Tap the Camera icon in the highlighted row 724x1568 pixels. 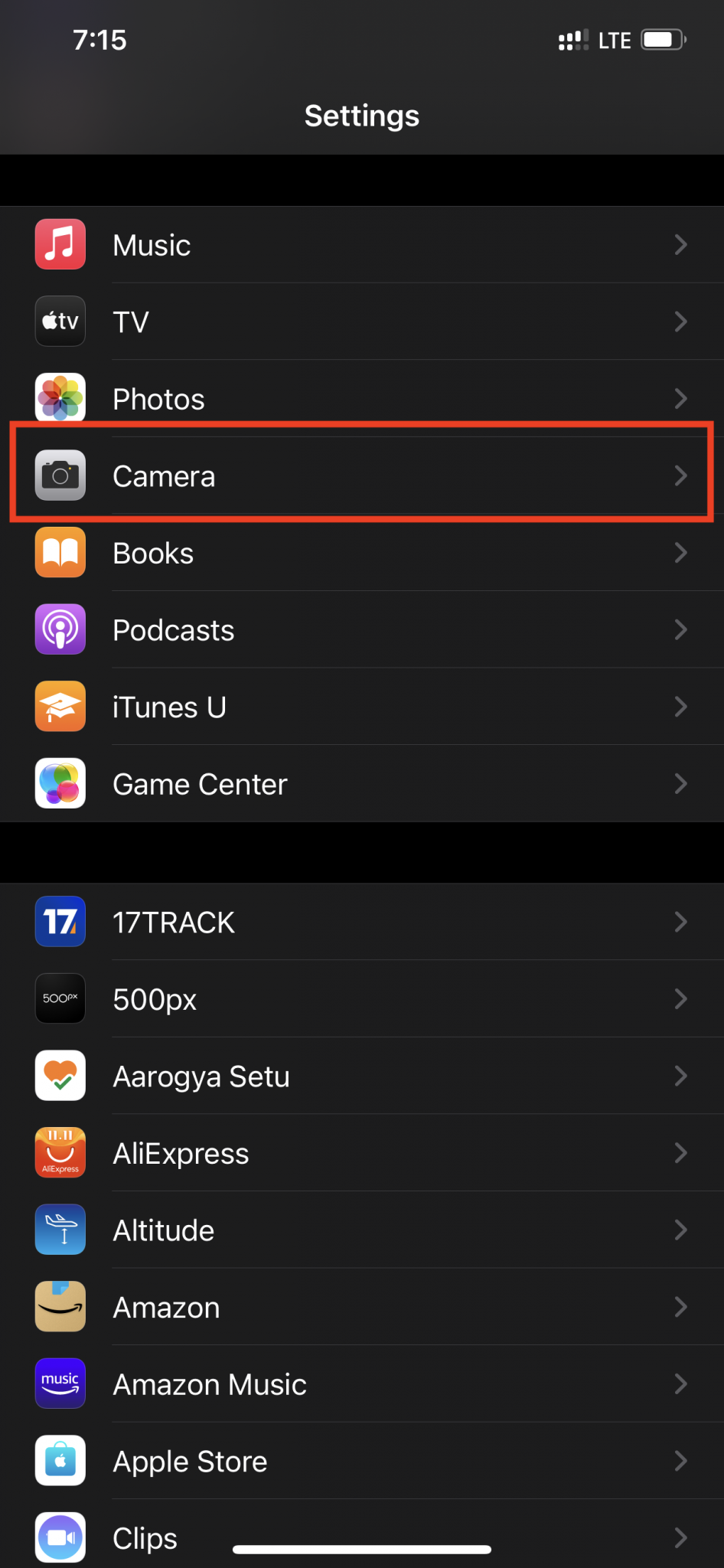pos(60,475)
